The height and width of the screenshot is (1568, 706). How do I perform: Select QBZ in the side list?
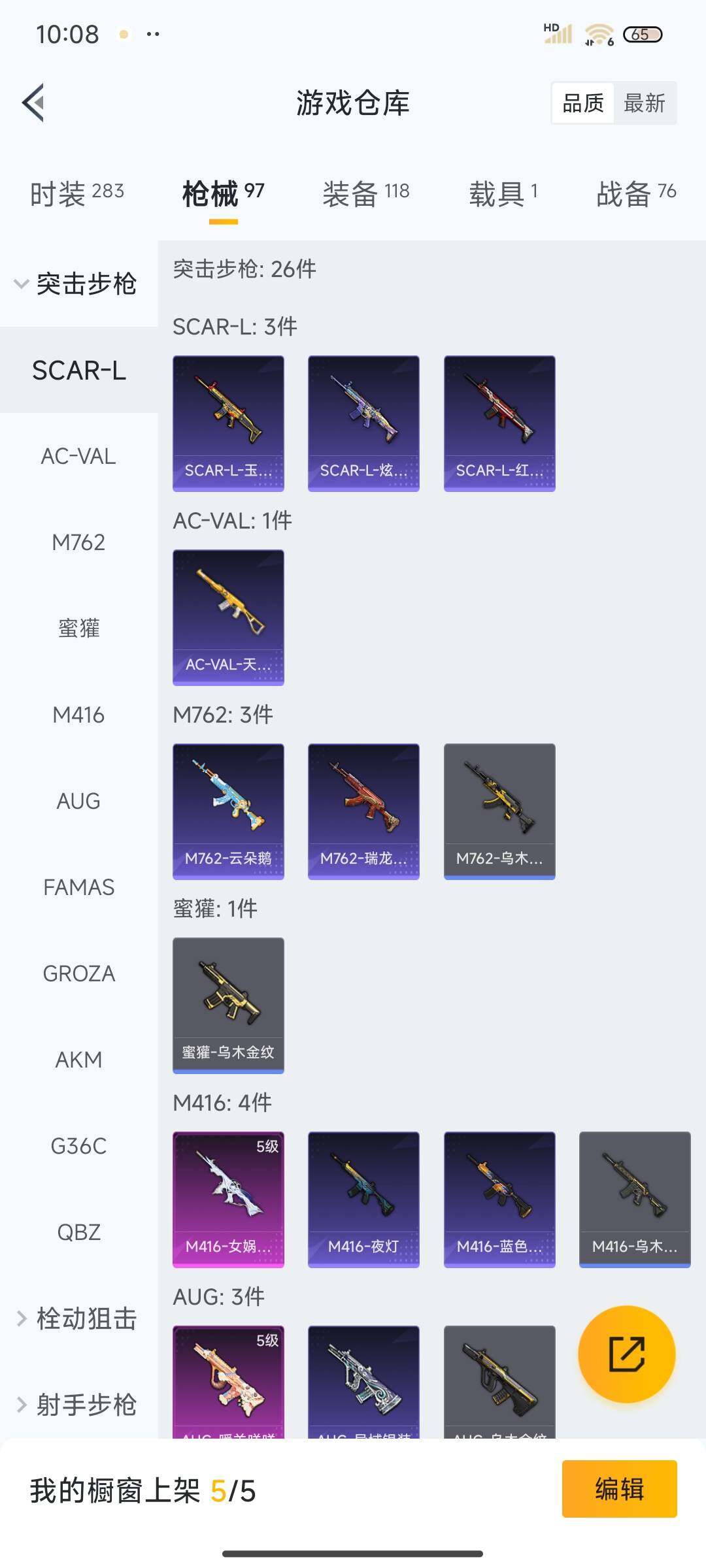point(78,1232)
